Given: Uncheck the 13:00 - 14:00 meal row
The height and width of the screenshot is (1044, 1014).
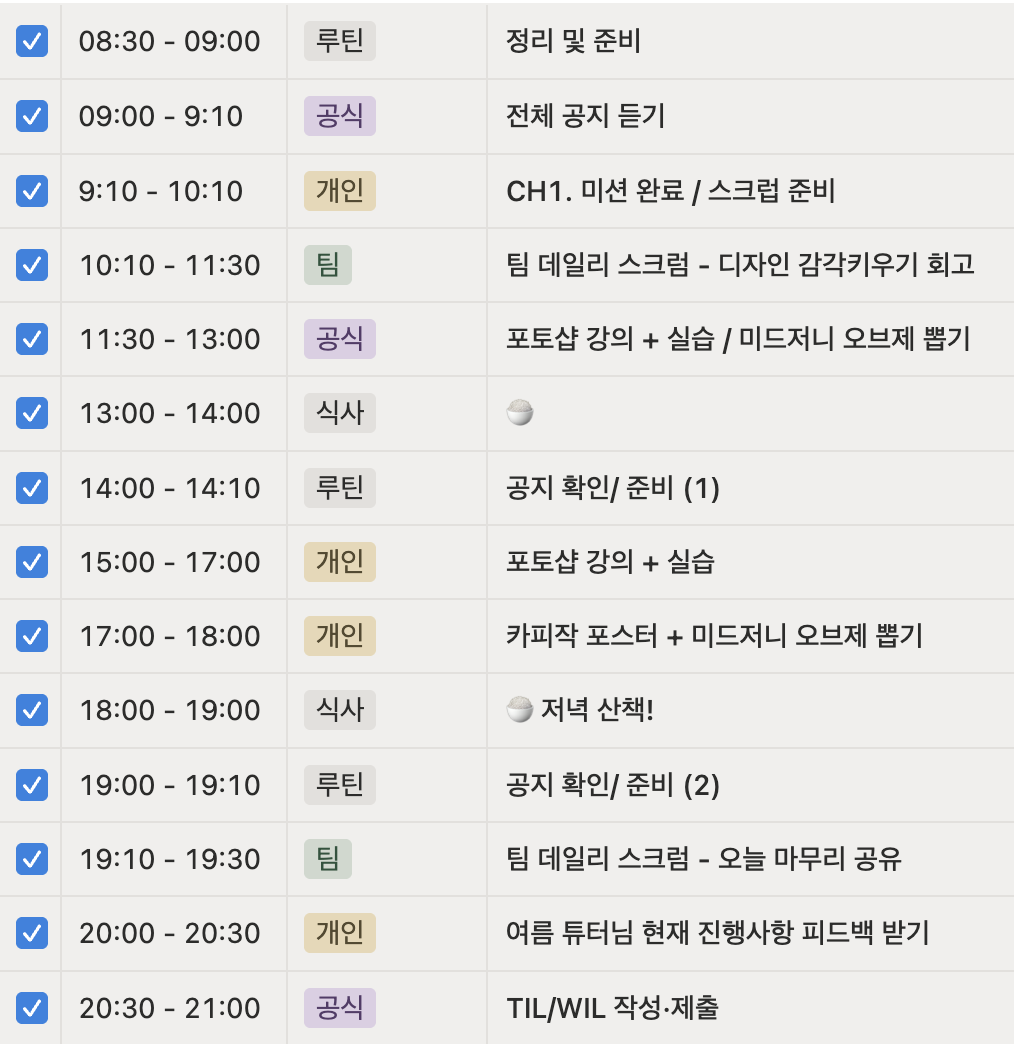Looking at the screenshot, I should click(x=32, y=413).
